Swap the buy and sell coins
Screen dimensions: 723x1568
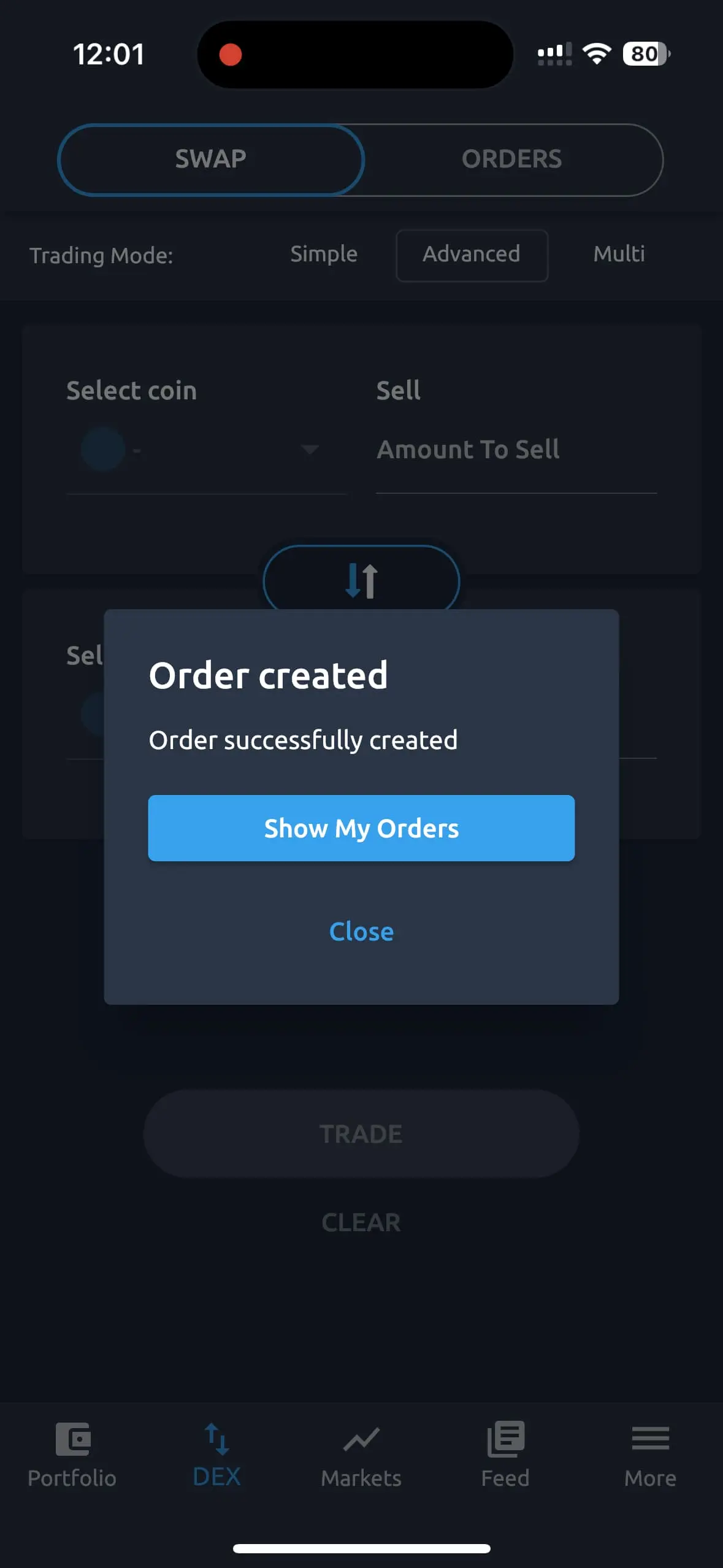click(x=361, y=579)
